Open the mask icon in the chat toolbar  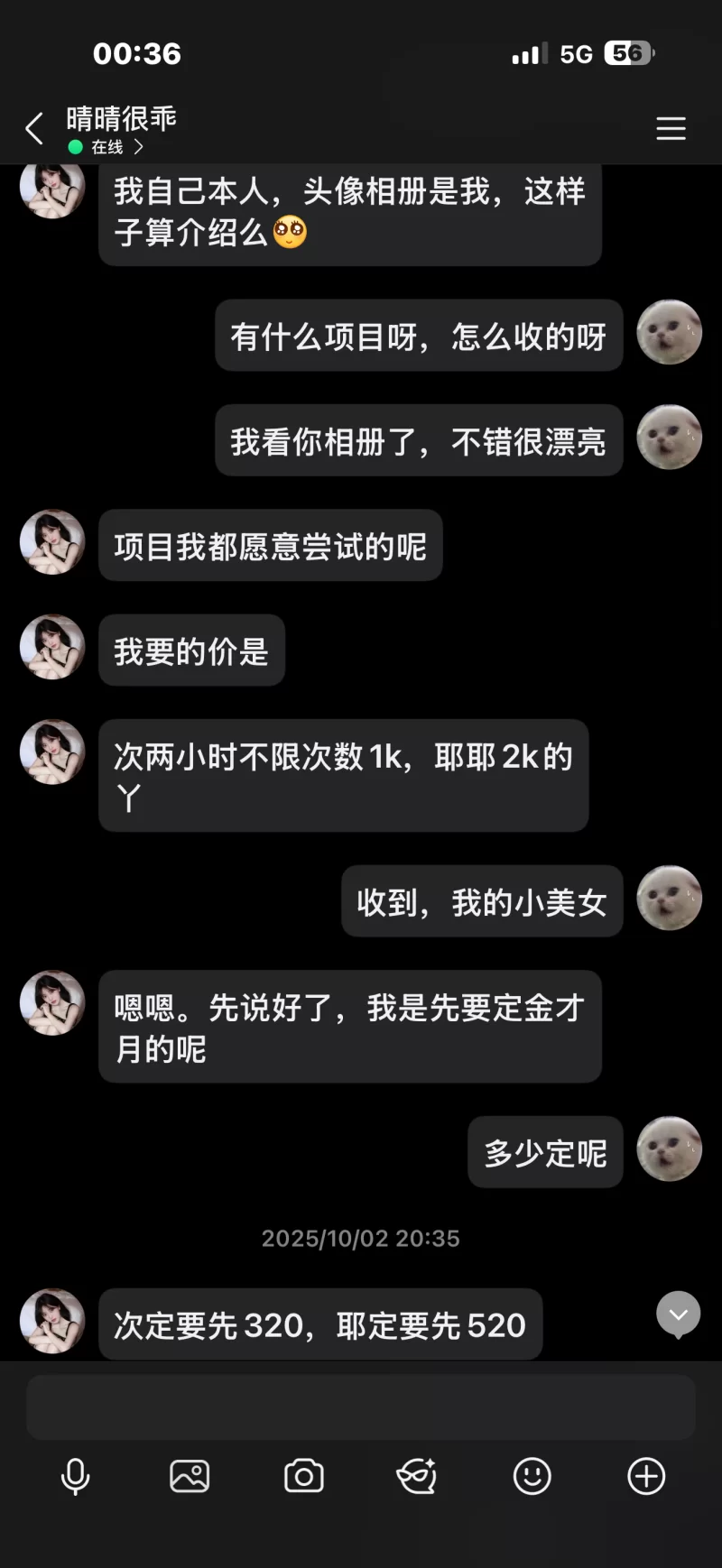coord(418,1477)
